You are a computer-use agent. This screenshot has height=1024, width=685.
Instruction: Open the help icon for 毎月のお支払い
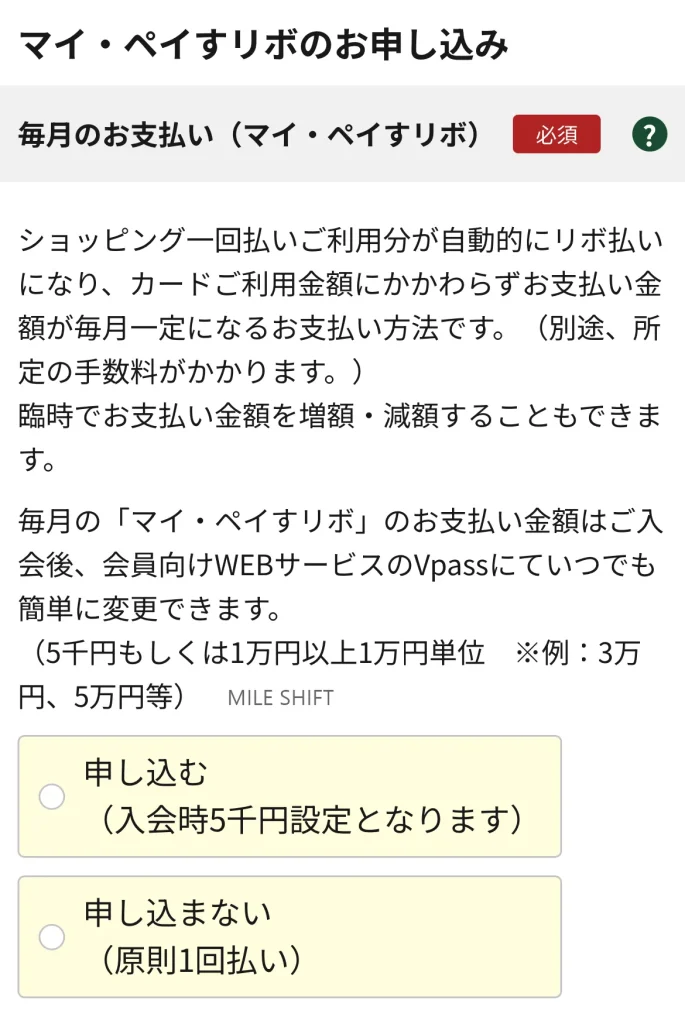[x=650, y=134]
